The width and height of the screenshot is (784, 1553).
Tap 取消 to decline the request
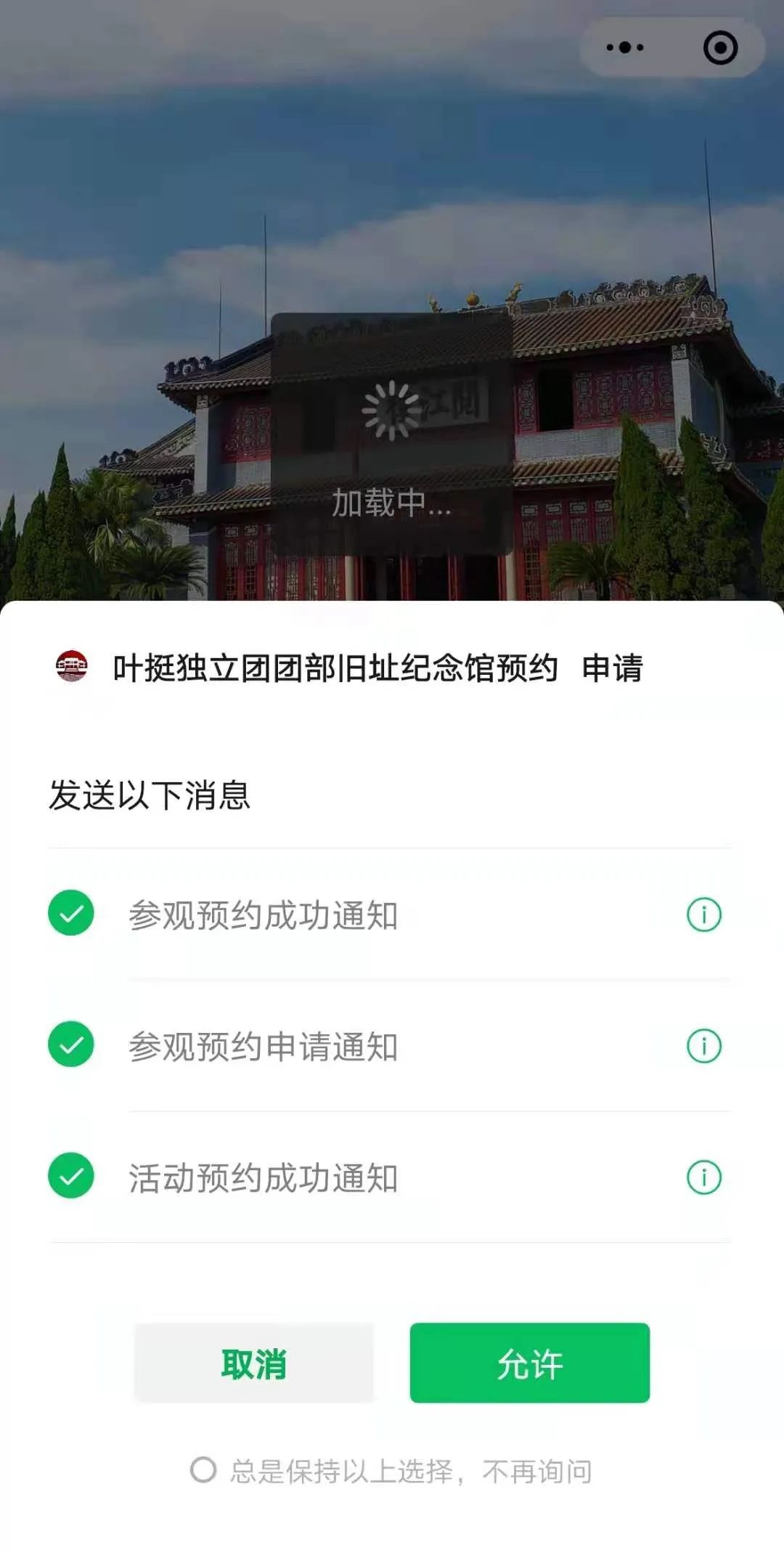pos(254,1363)
